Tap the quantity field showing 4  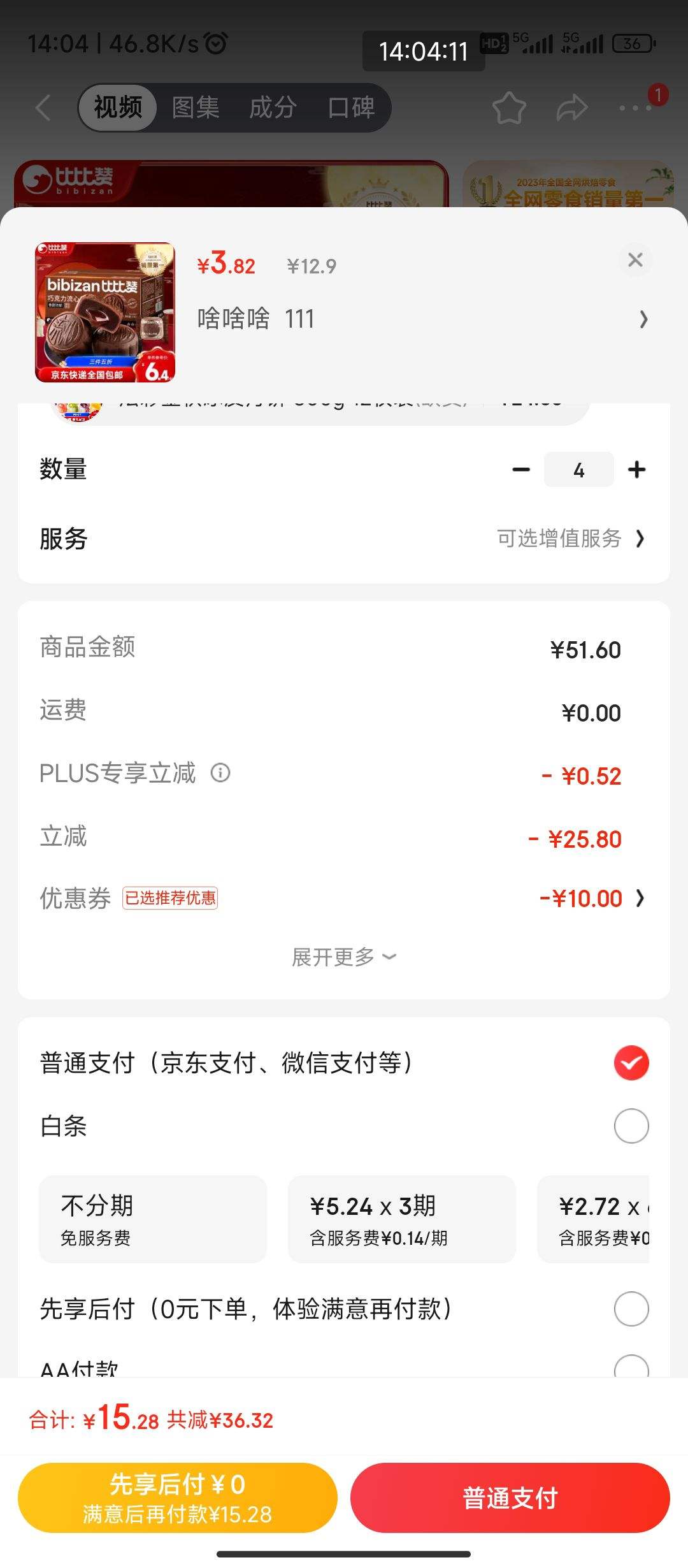coord(578,470)
